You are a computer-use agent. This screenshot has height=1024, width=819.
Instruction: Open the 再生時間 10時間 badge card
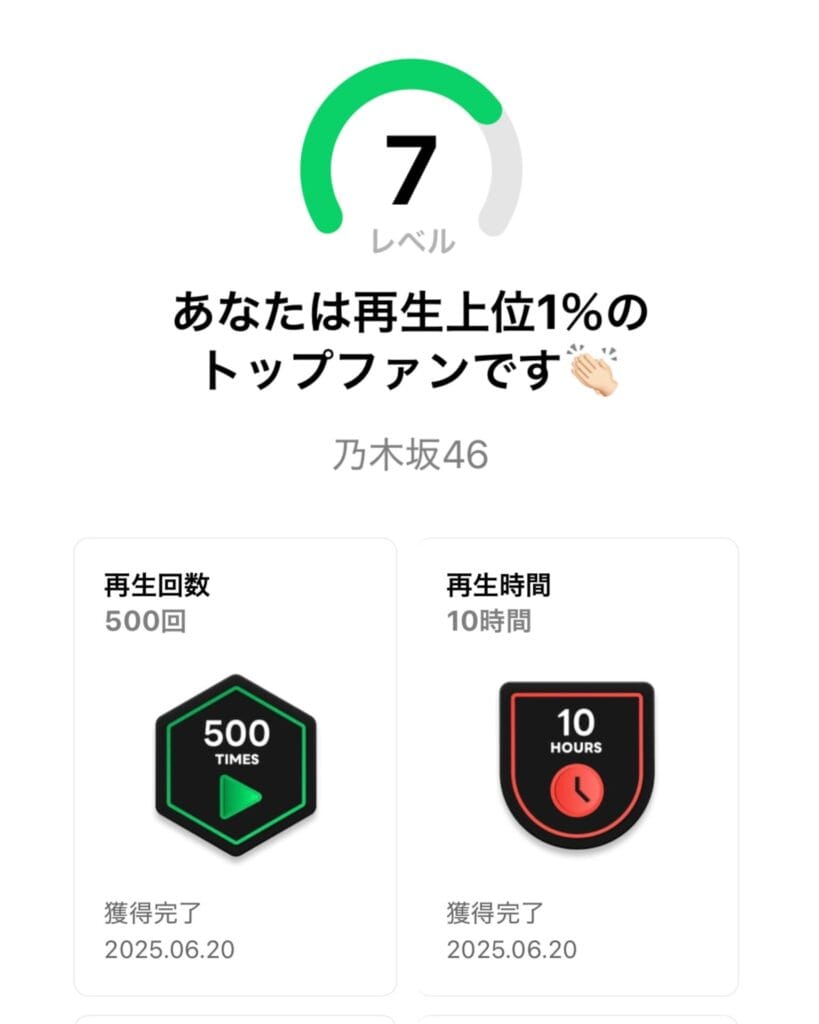tap(577, 766)
